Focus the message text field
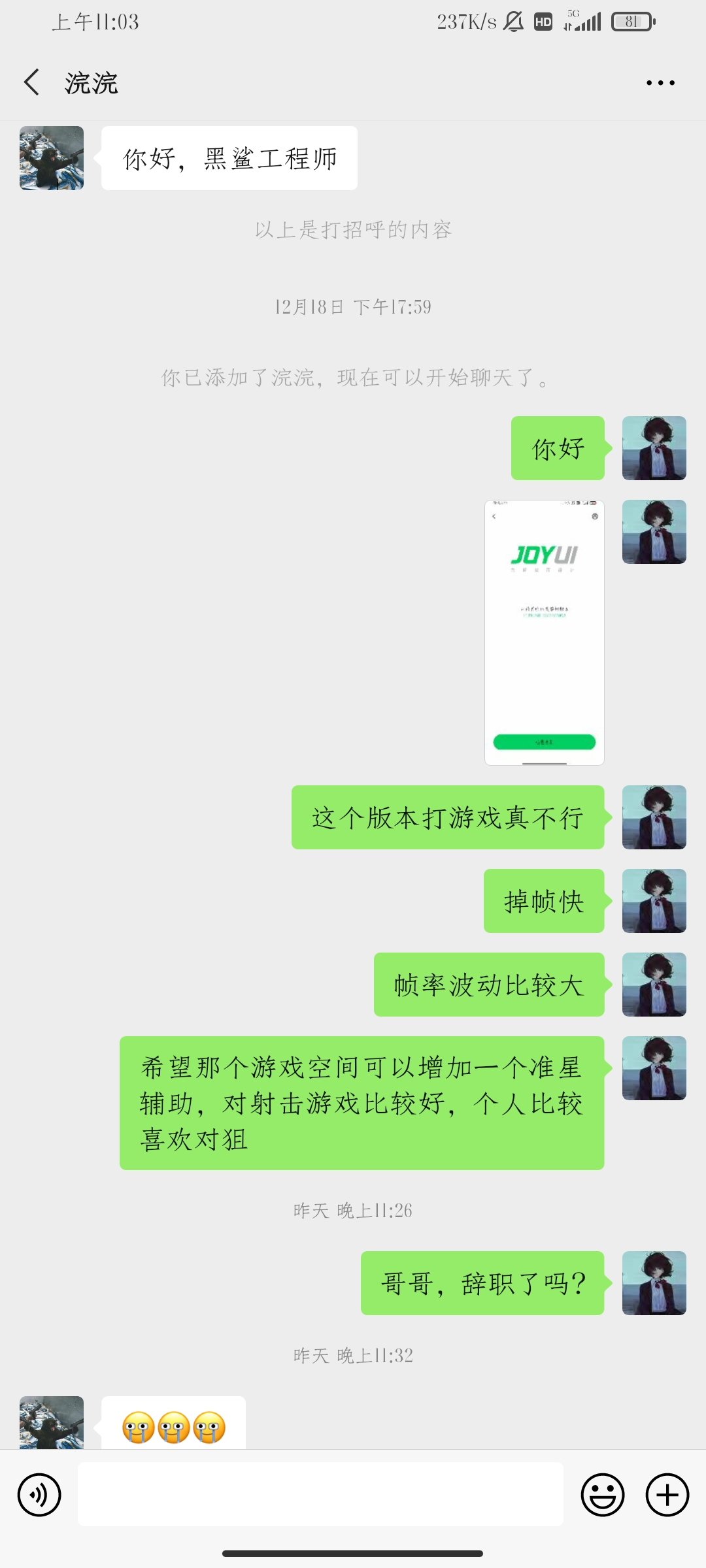Viewport: 706px width, 1568px height. [320, 1494]
